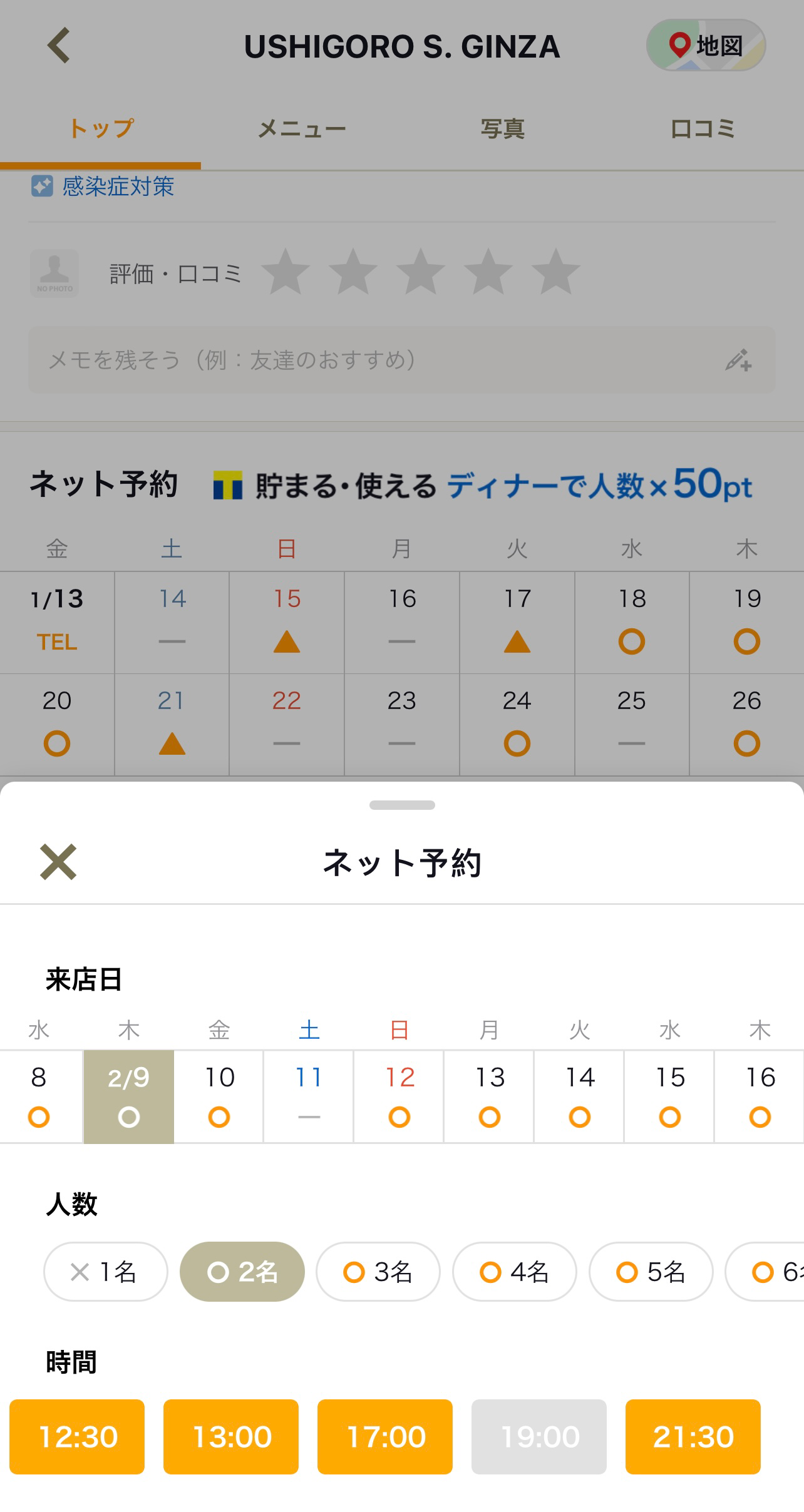
Task: Close the ネット予約 bottom sheet
Action: pos(58,862)
